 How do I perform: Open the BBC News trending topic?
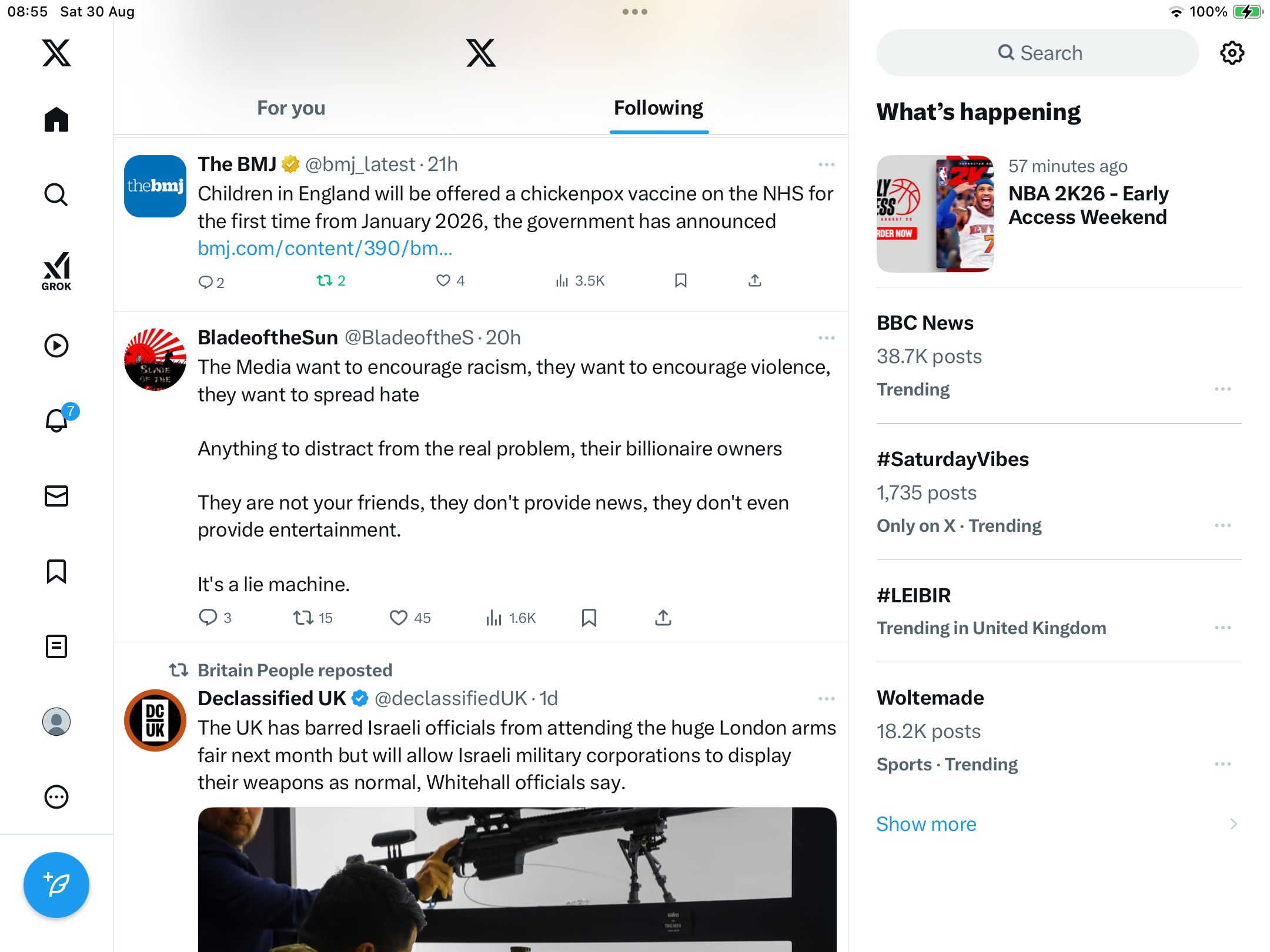tap(925, 323)
